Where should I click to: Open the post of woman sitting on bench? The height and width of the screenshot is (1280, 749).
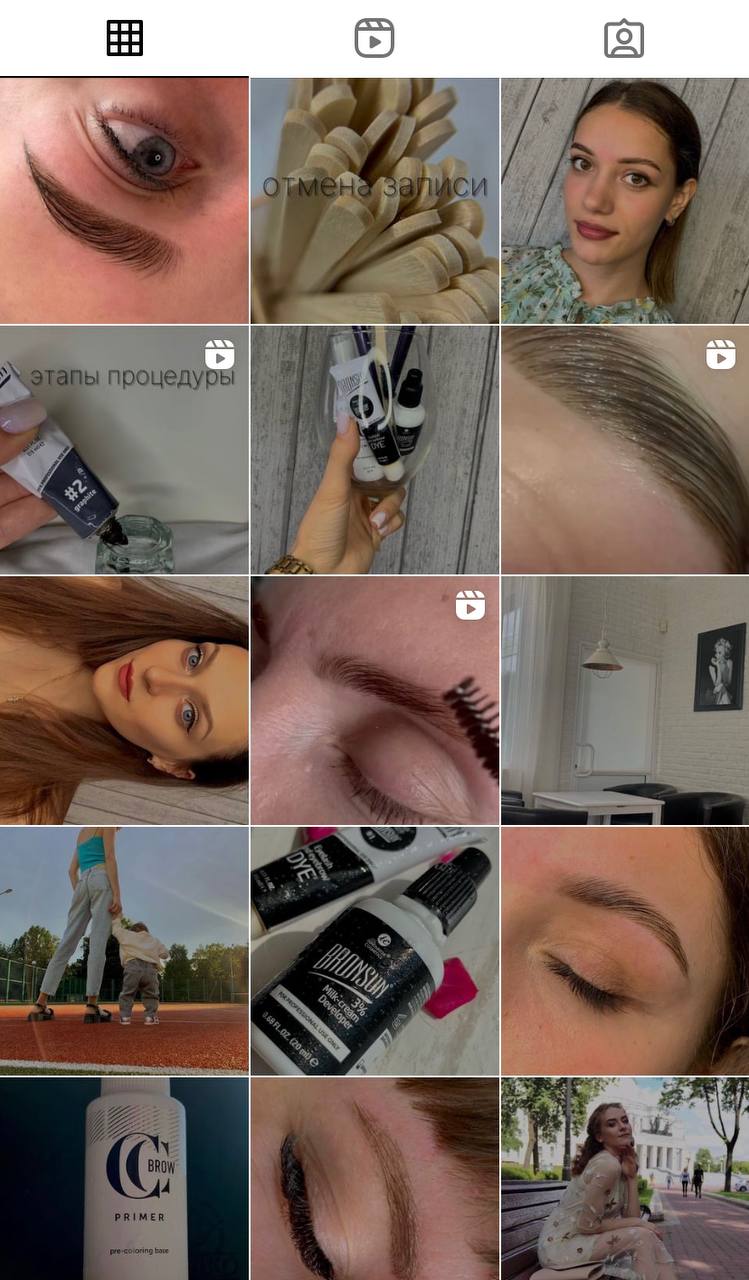pos(625,1178)
